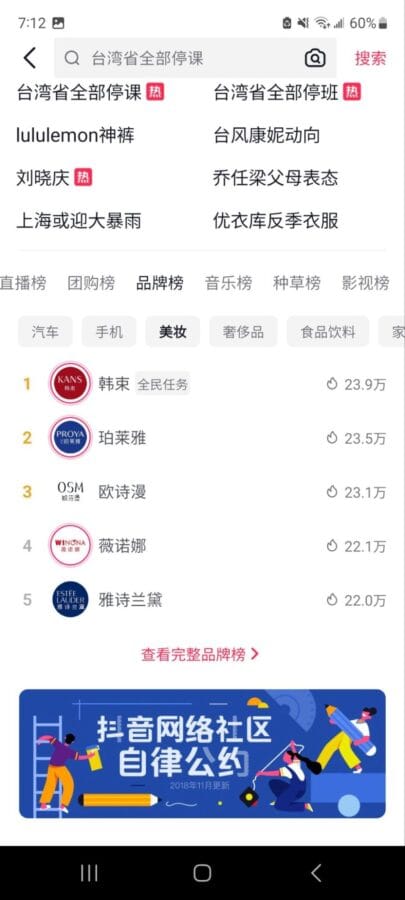Open hot search 优衣库反季衣服

pyautogui.click(x=276, y=220)
